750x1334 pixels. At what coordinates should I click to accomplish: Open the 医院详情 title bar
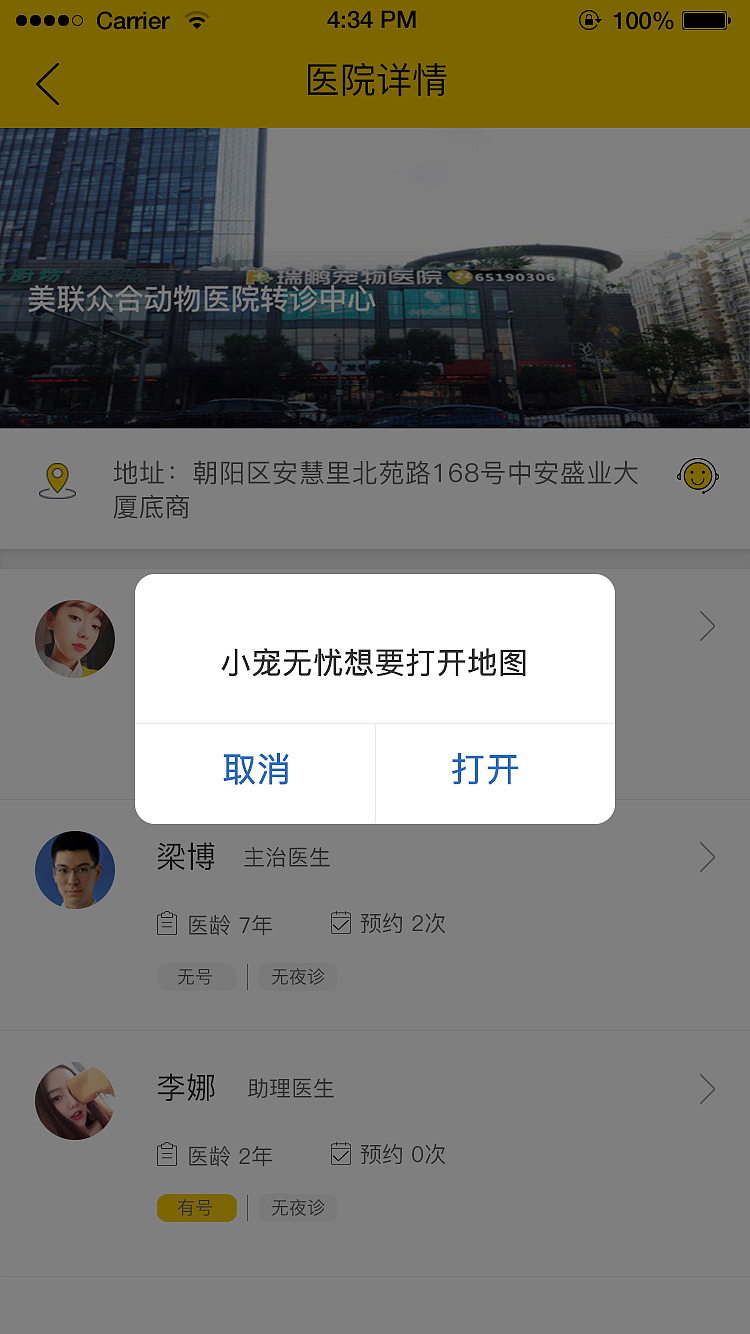tap(375, 83)
